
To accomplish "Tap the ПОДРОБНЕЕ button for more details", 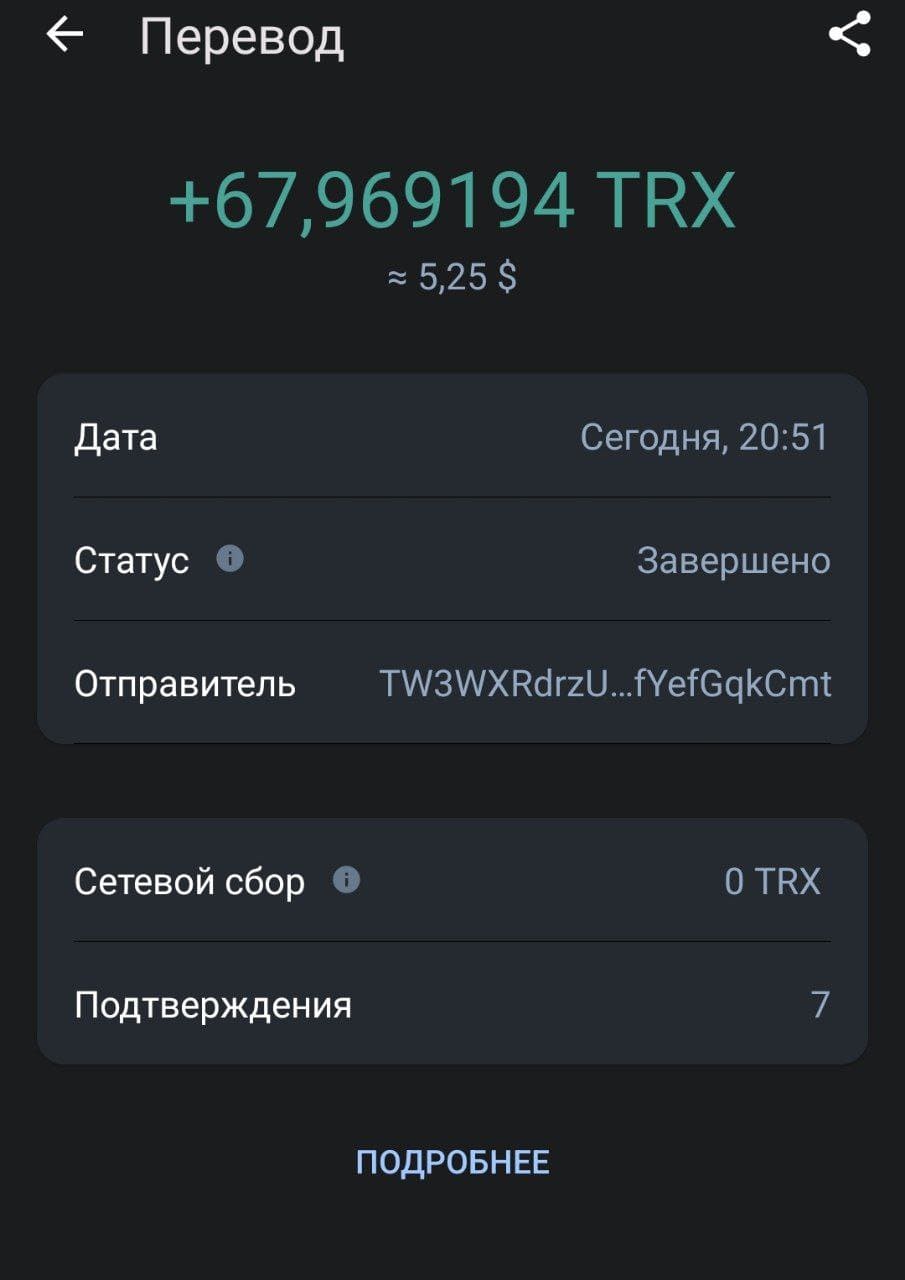I will click(452, 1162).
